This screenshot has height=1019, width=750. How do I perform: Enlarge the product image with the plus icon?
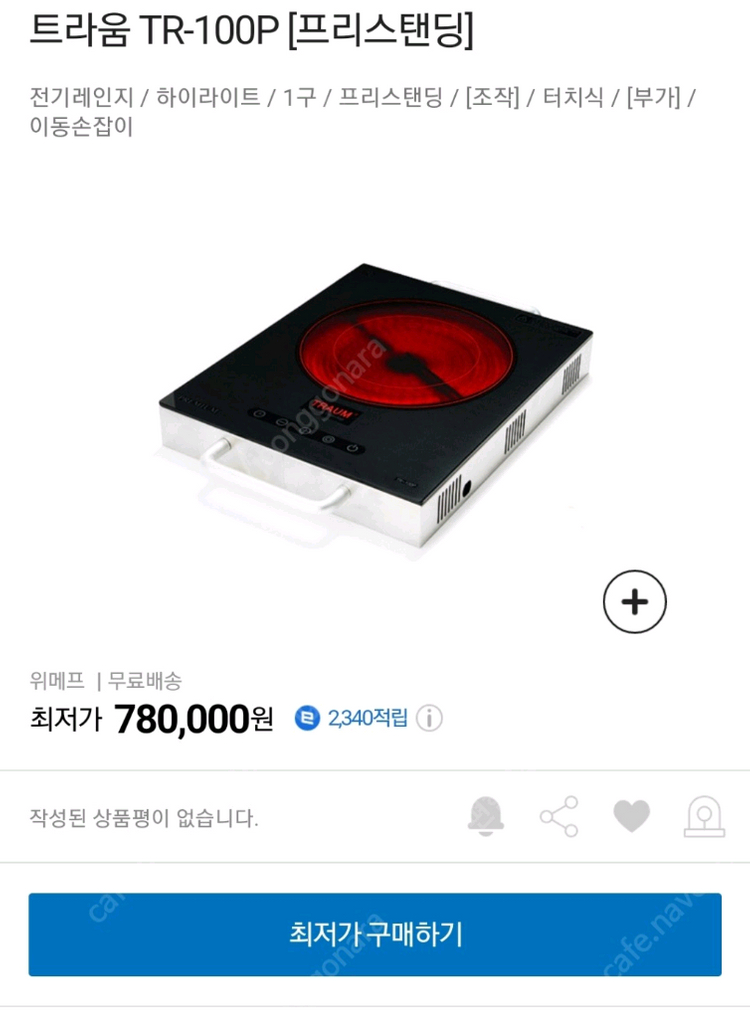pyautogui.click(x=634, y=601)
